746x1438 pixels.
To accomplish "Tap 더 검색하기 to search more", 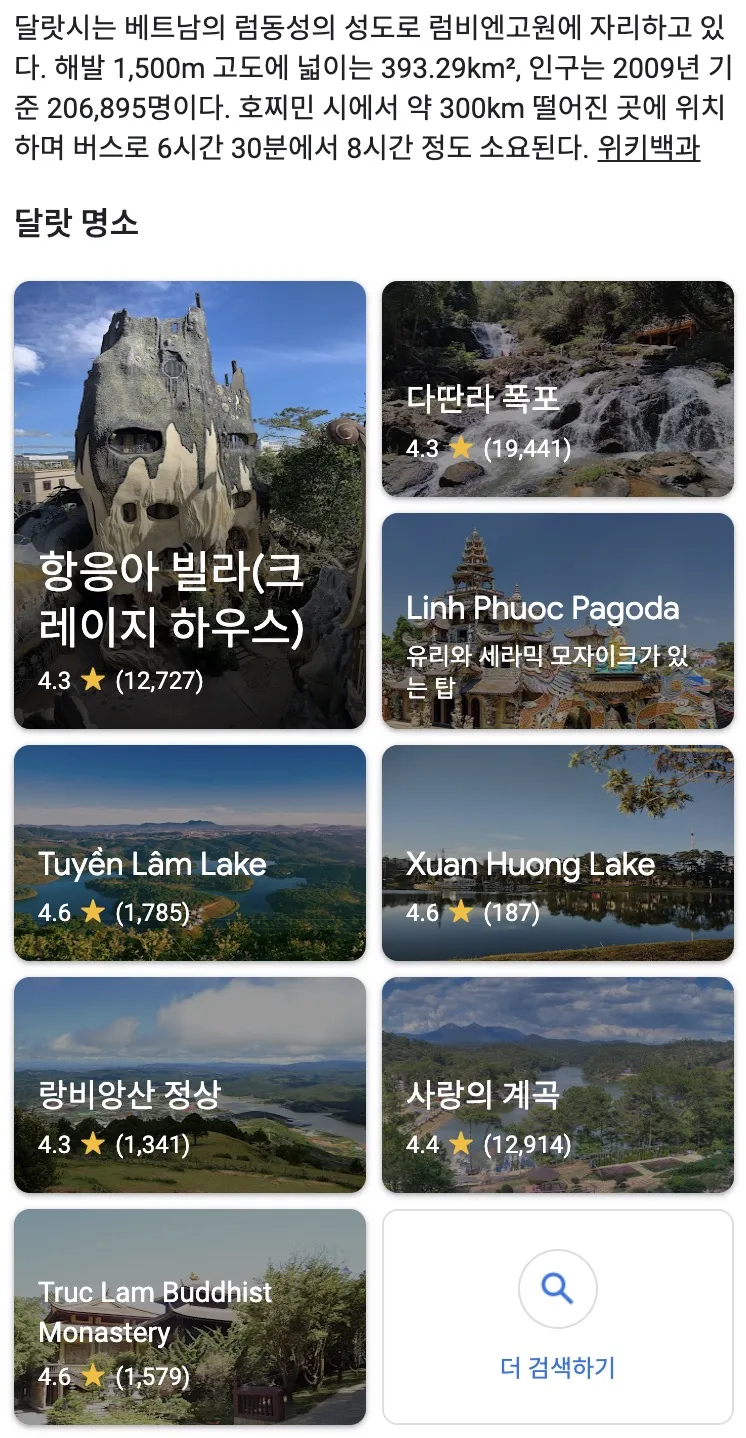I will [x=558, y=1316].
